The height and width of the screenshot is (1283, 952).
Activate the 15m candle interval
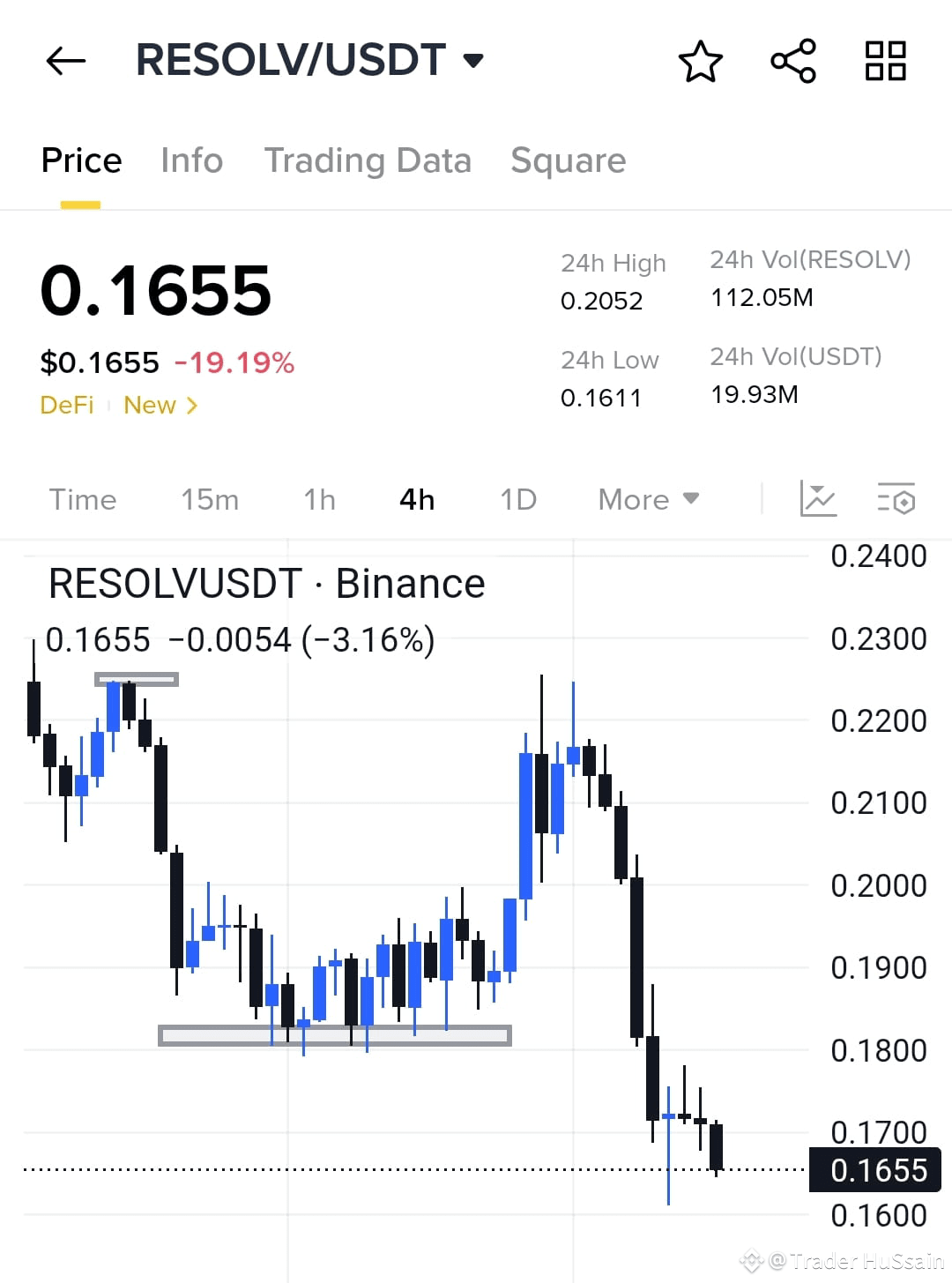(x=209, y=499)
